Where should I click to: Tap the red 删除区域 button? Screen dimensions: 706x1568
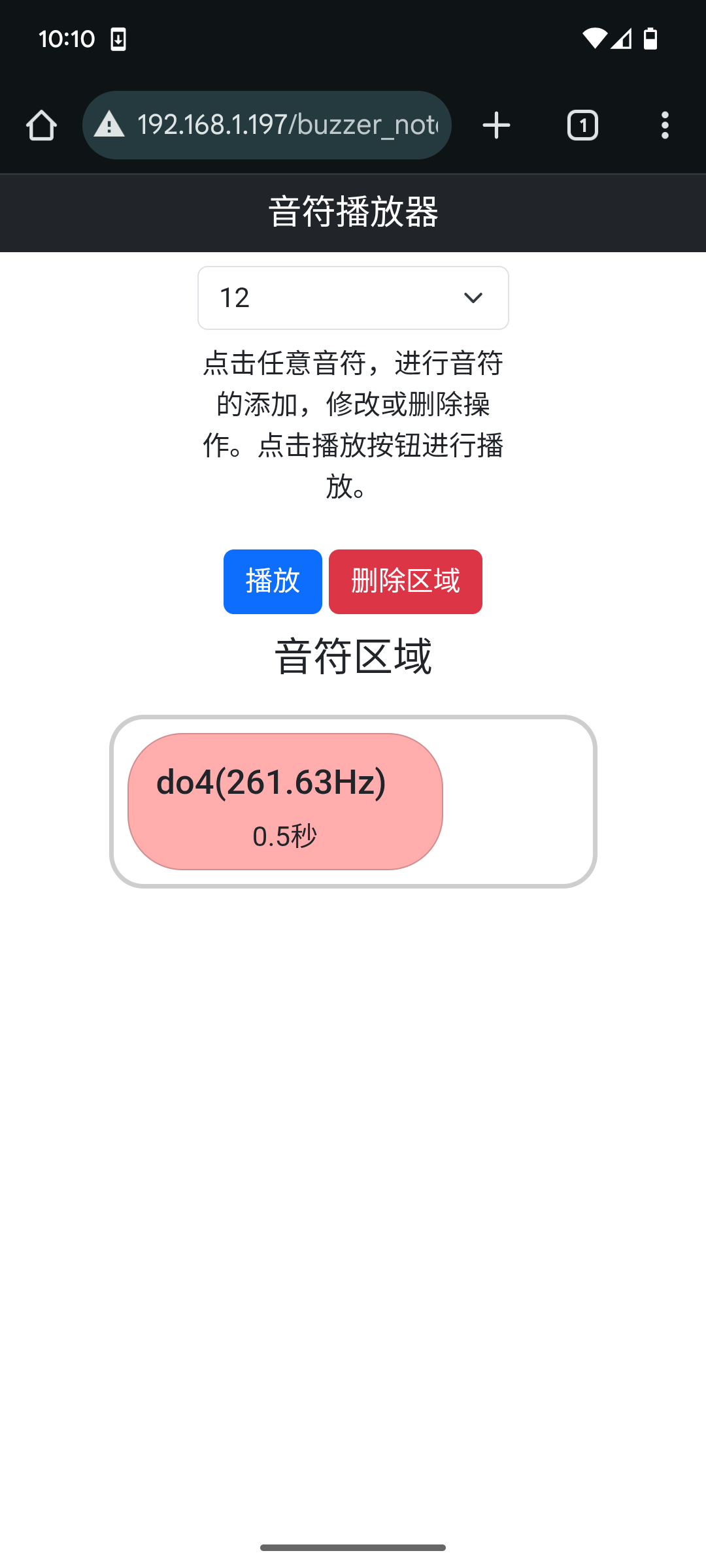click(405, 581)
